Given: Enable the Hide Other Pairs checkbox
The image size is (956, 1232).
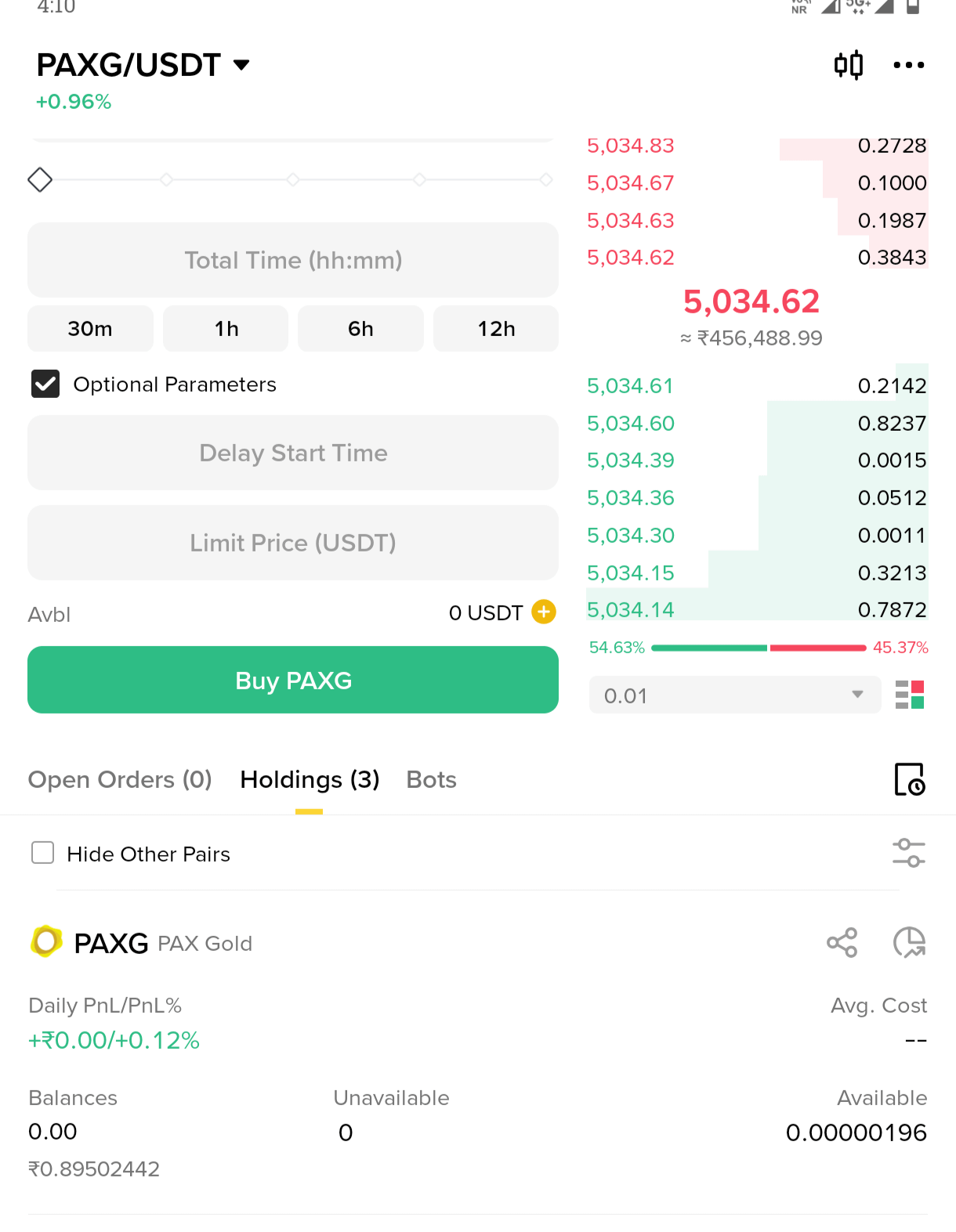Looking at the screenshot, I should (x=43, y=853).
